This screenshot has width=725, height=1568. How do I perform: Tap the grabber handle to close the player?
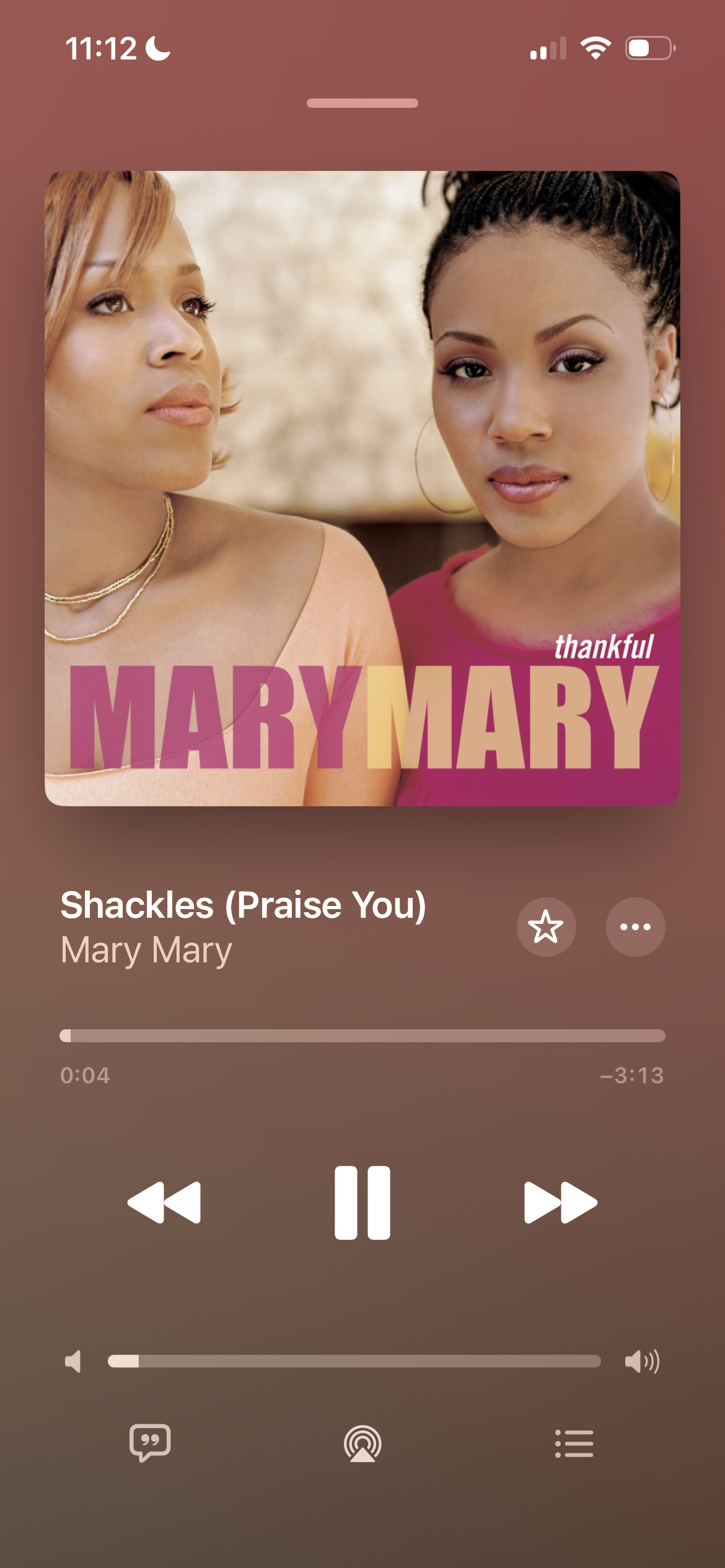pyautogui.click(x=362, y=103)
